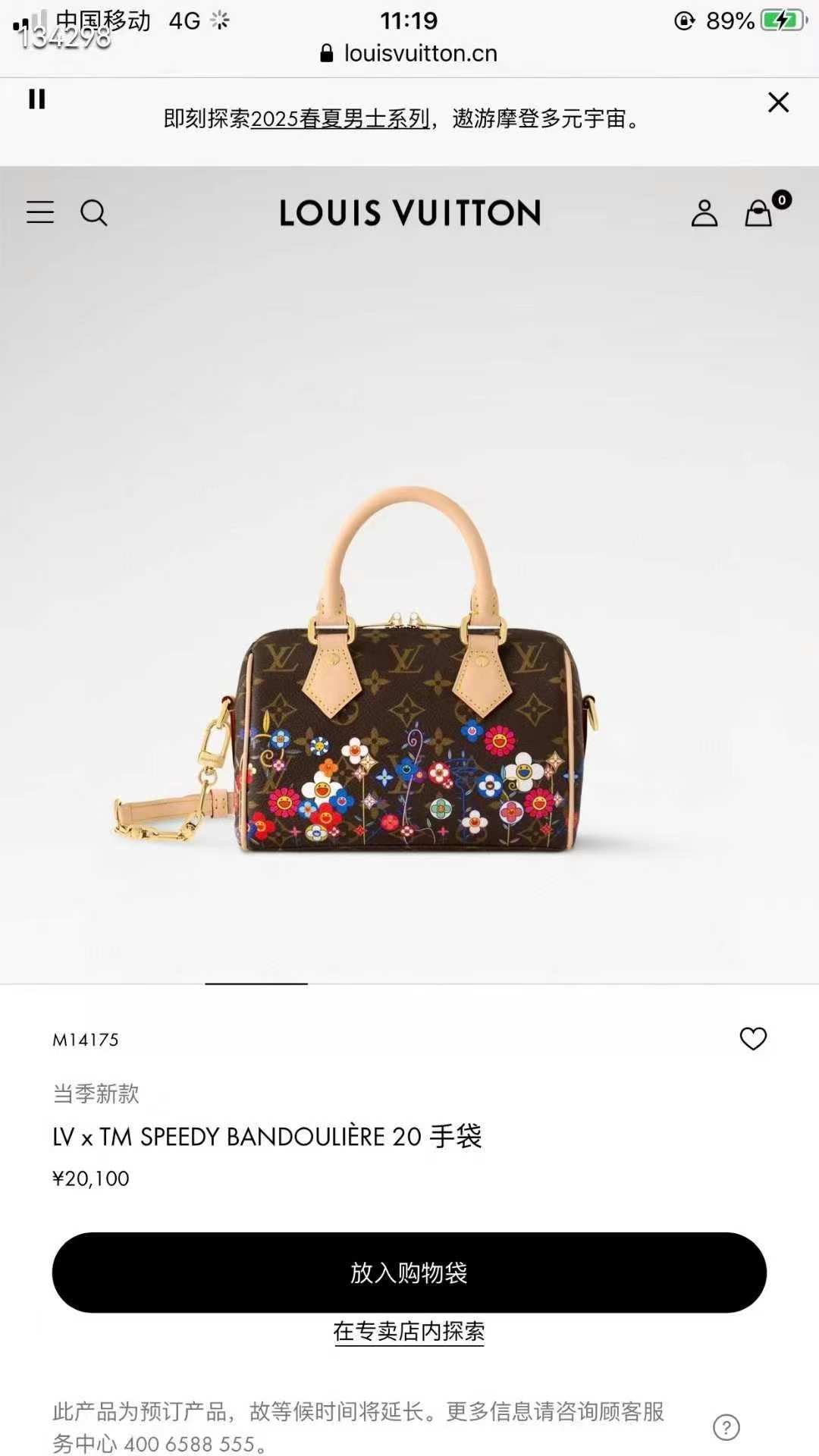The height and width of the screenshot is (1456, 819).
Task: Open the hamburger menu
Action: coord(40,212)
